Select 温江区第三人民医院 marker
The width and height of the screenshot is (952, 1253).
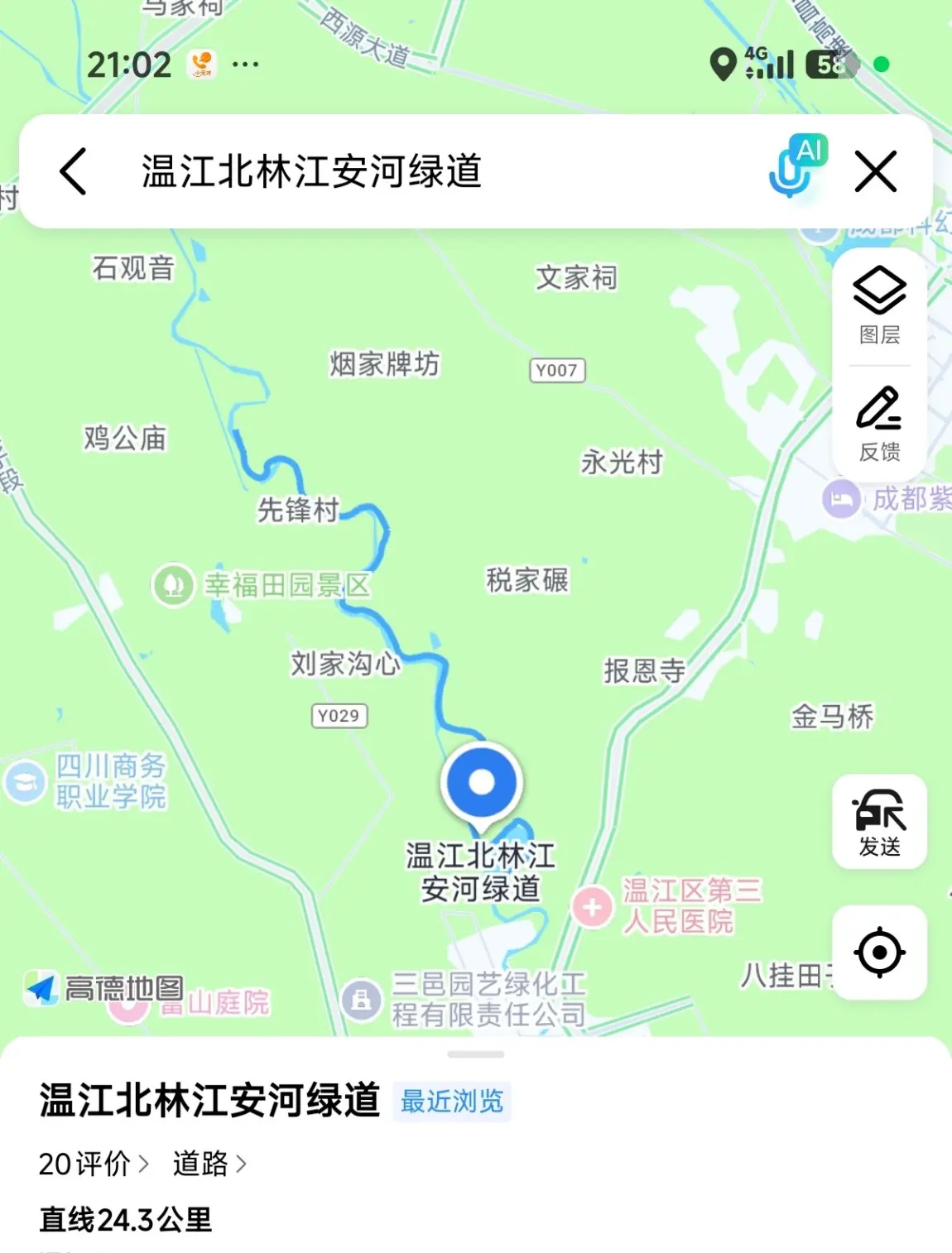click(593, 907)
